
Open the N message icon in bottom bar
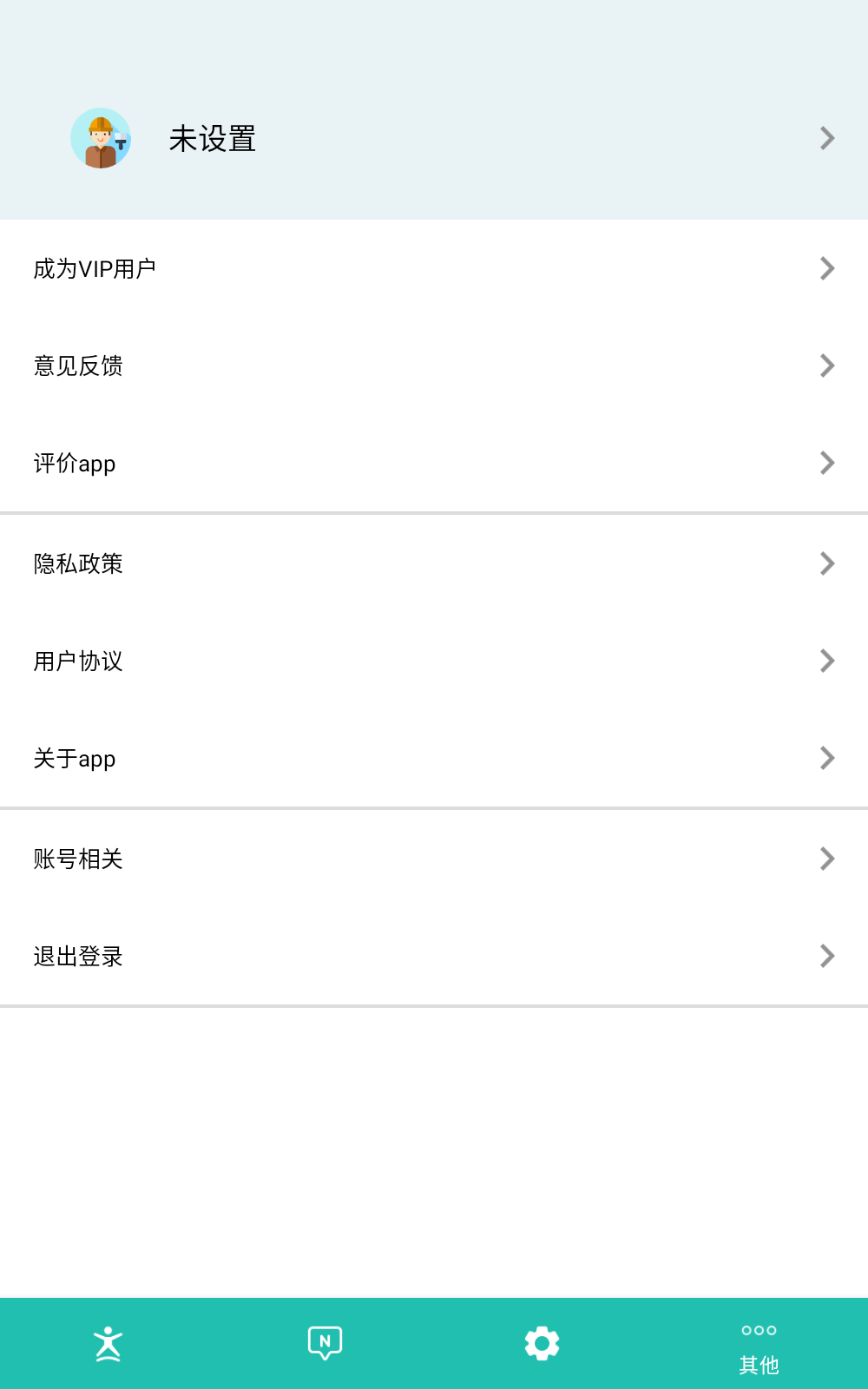325,1342
